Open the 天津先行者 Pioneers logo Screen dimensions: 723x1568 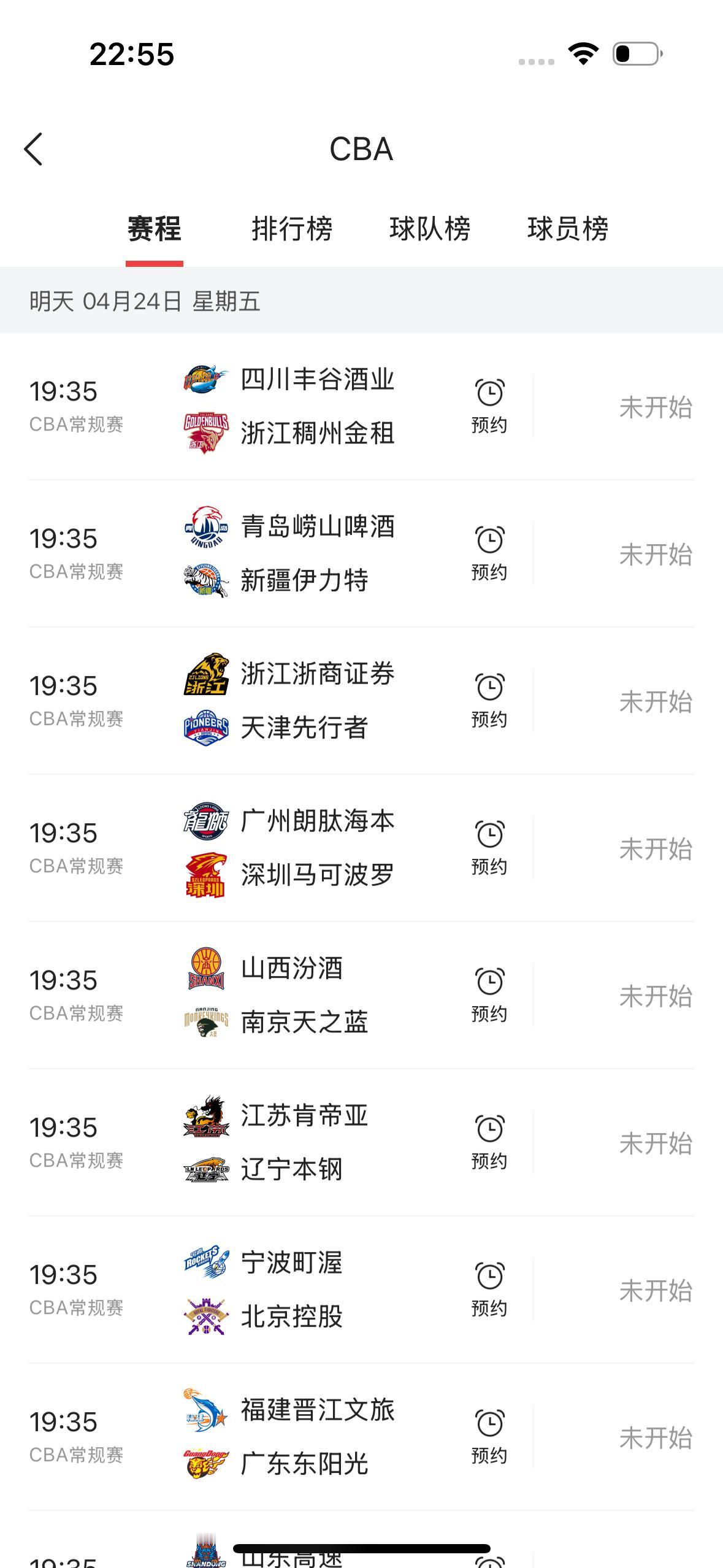(x=205, y=728)
